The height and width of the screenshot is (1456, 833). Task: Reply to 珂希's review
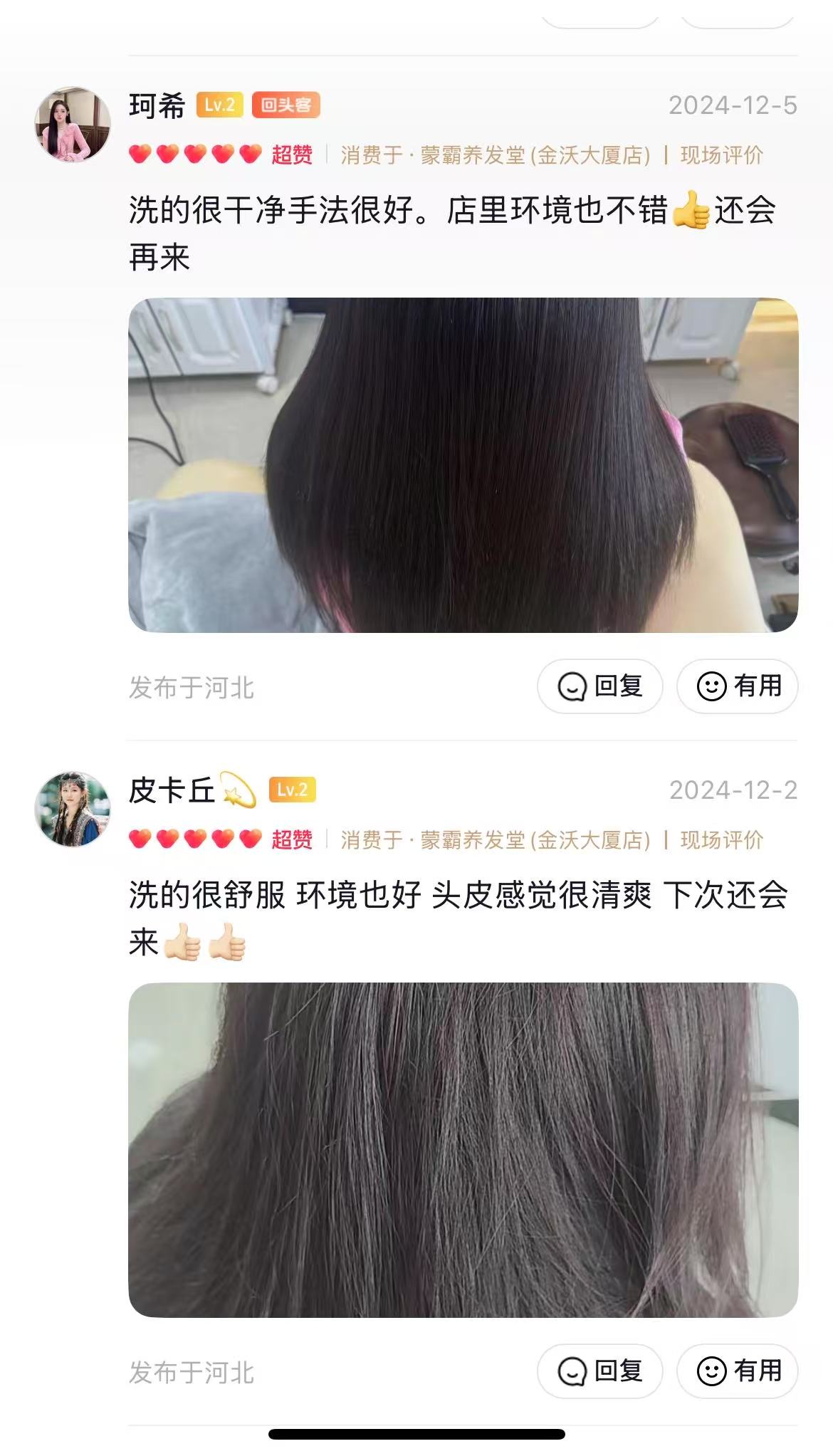tap(599, 686)
